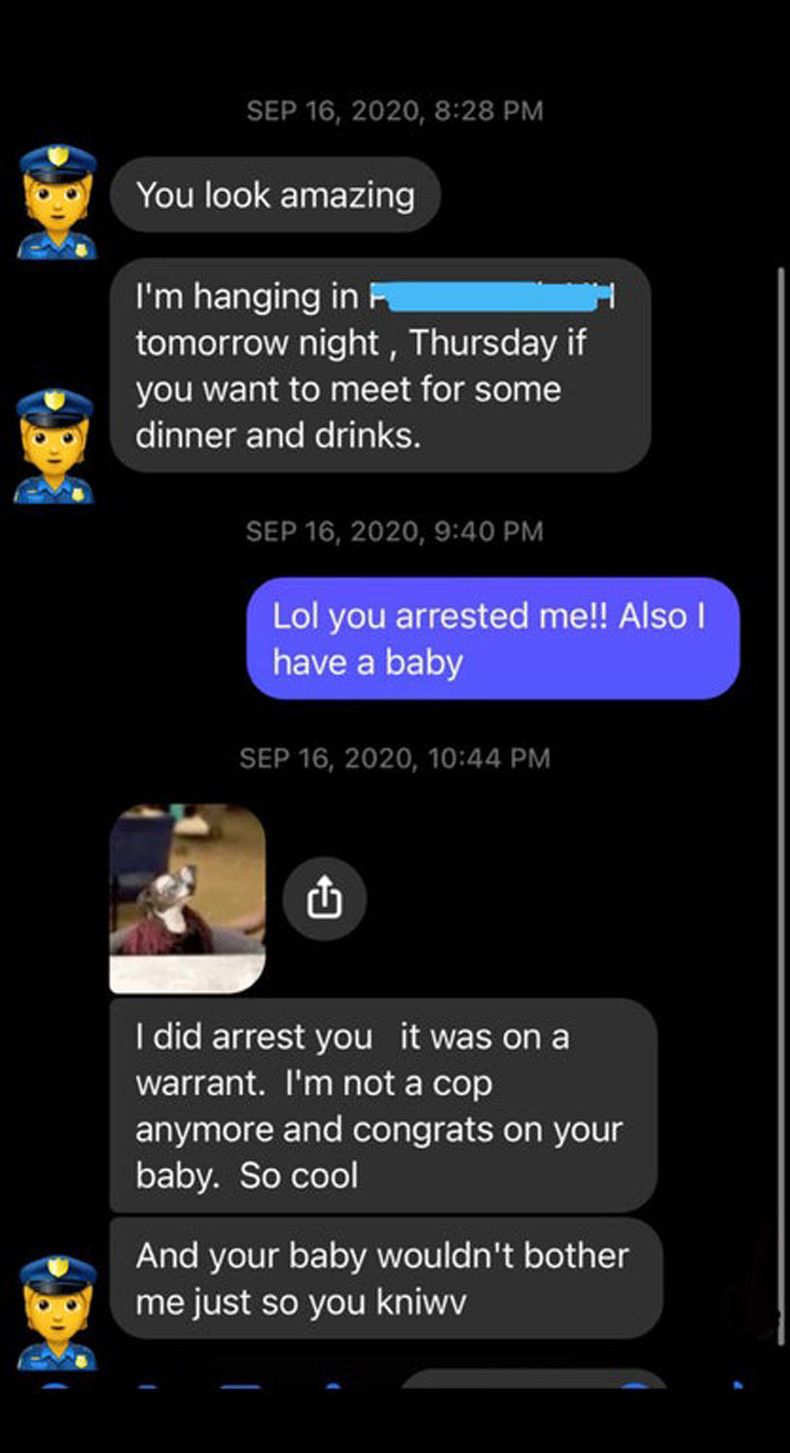
Task: Open the sender's avatar beside 'You look amazing'
Action: click(57, 202)
